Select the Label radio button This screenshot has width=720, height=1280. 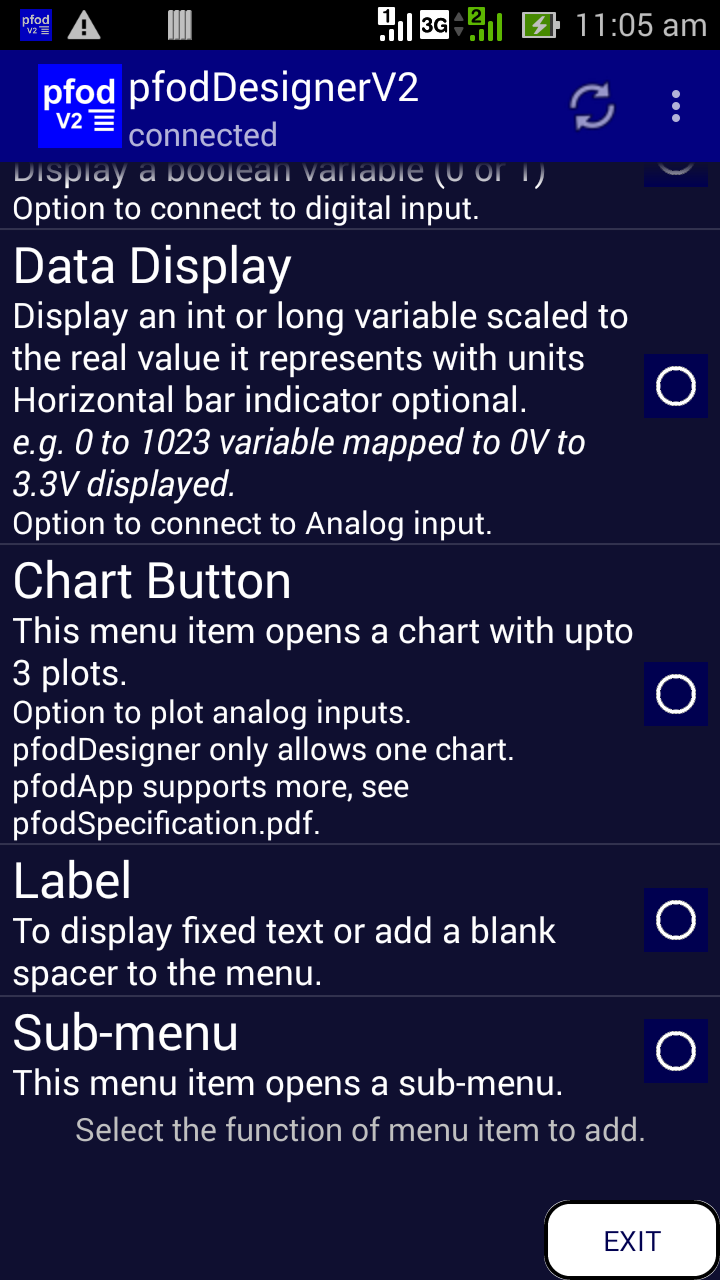tap(675, 920)
